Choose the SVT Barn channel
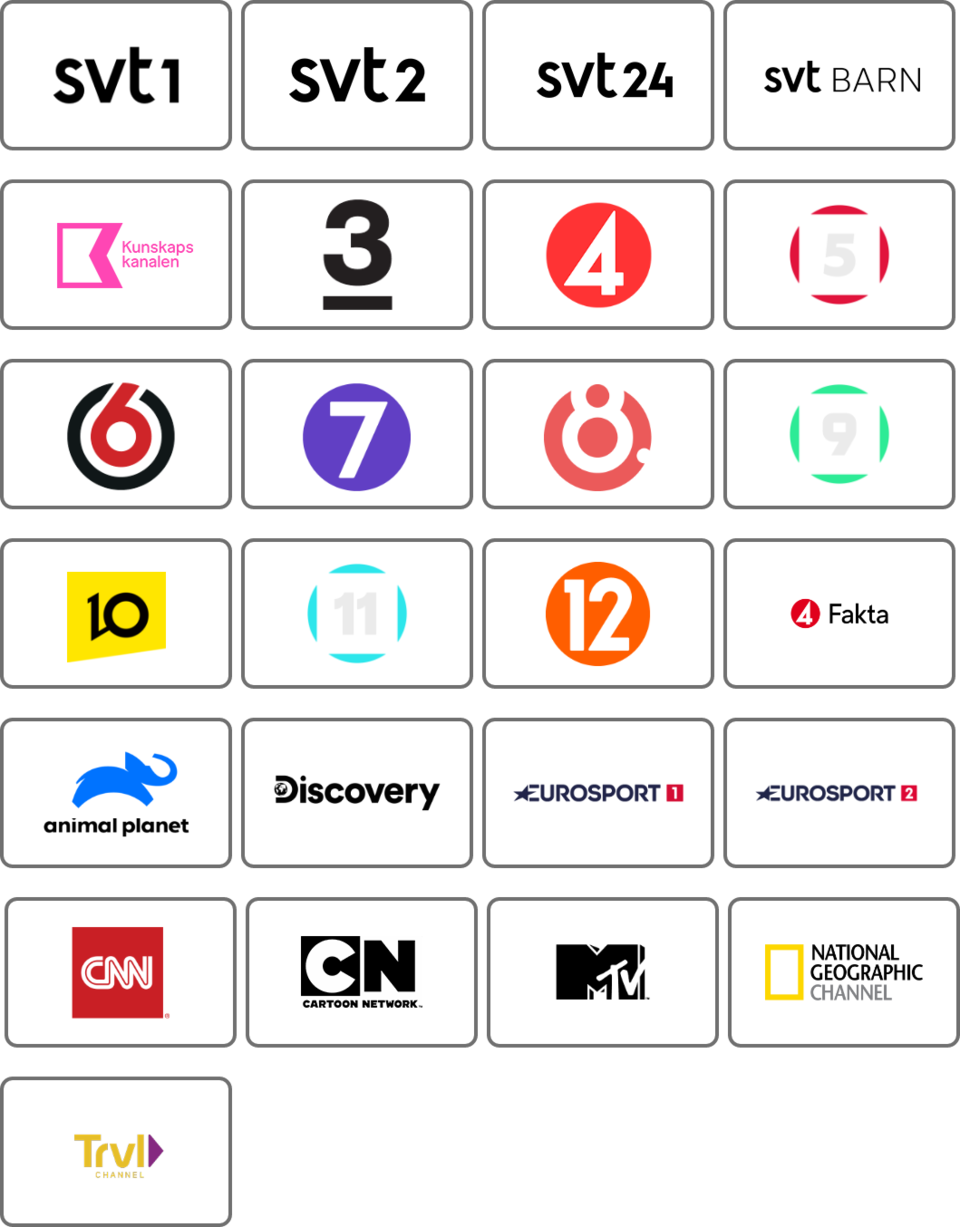This screenshot has height=1227, width=960. [x=839, y=77]
